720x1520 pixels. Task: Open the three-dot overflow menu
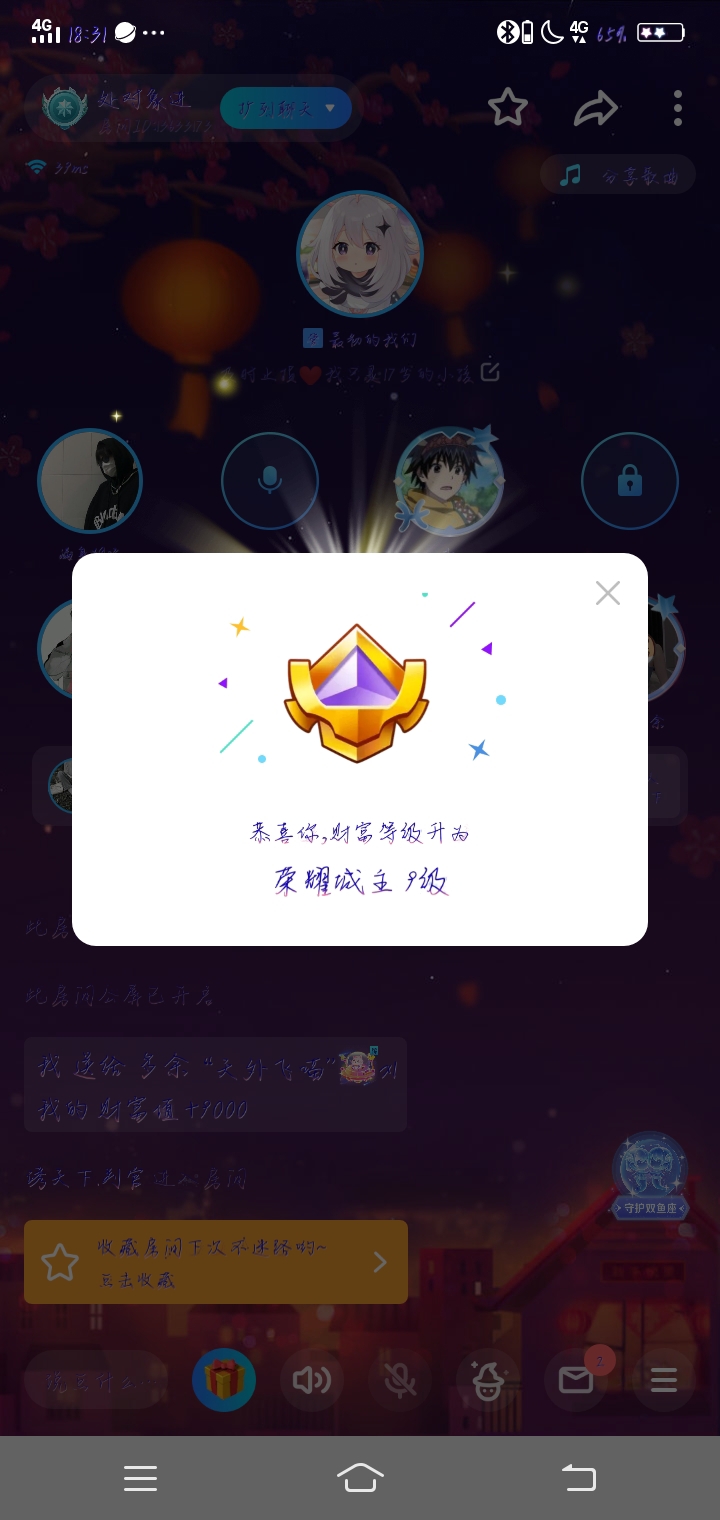(x=678, y=108)
